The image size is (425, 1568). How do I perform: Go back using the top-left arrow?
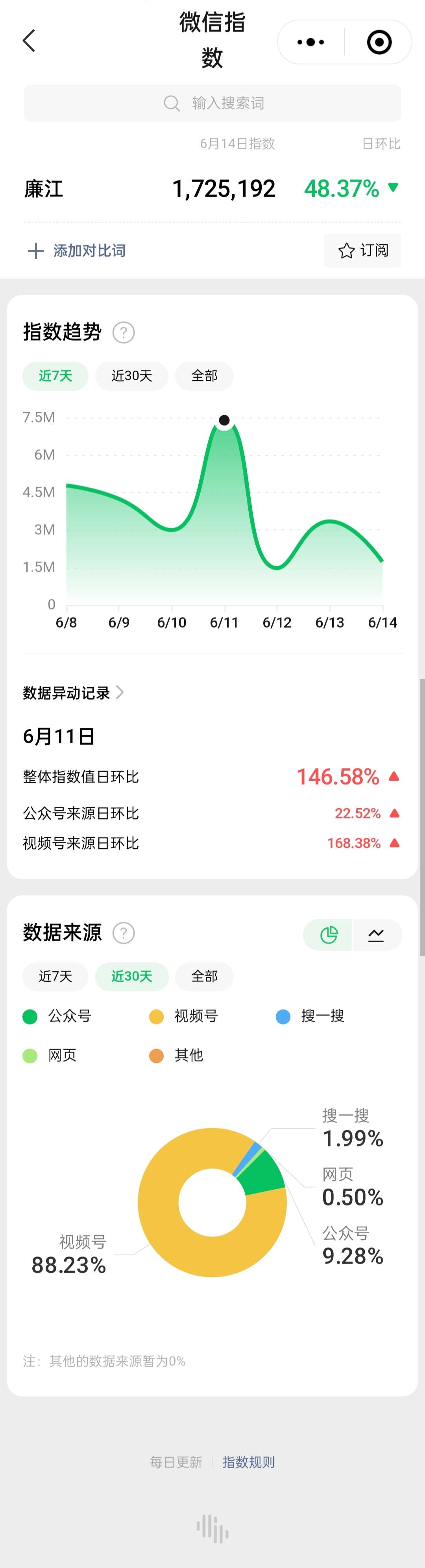[x=29, y=41]
